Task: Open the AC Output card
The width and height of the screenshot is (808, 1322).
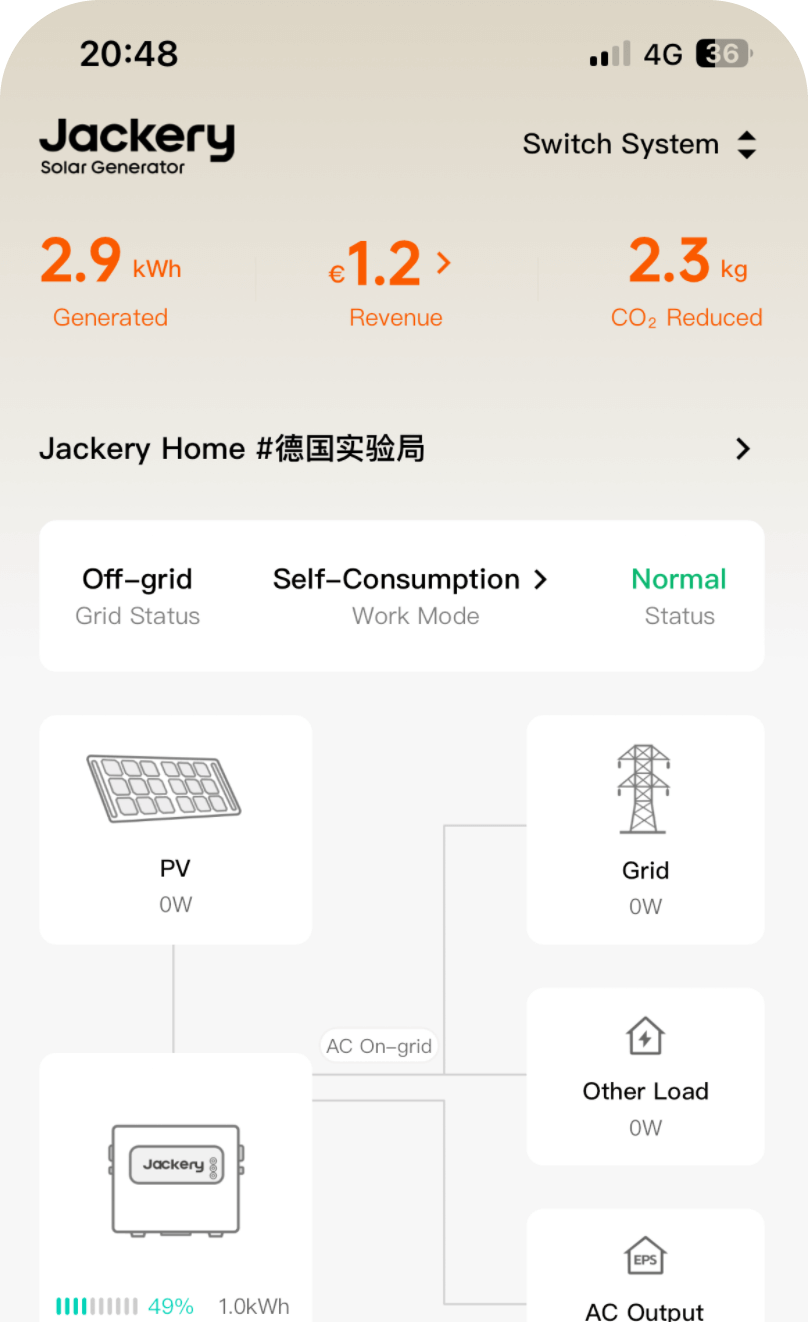Action: point(645,1270)
